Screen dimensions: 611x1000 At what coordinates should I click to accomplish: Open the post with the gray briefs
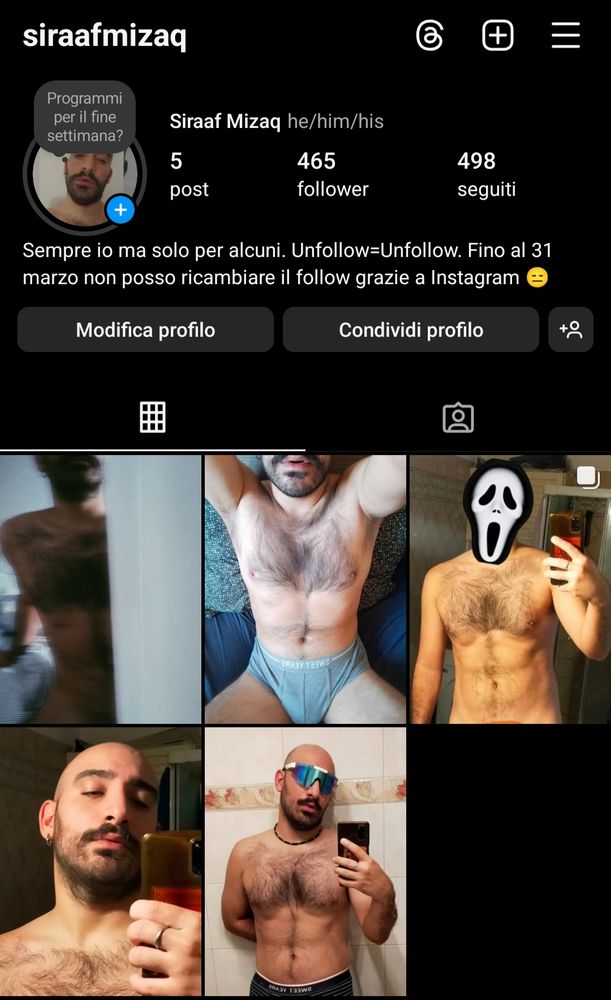(305, 589)
